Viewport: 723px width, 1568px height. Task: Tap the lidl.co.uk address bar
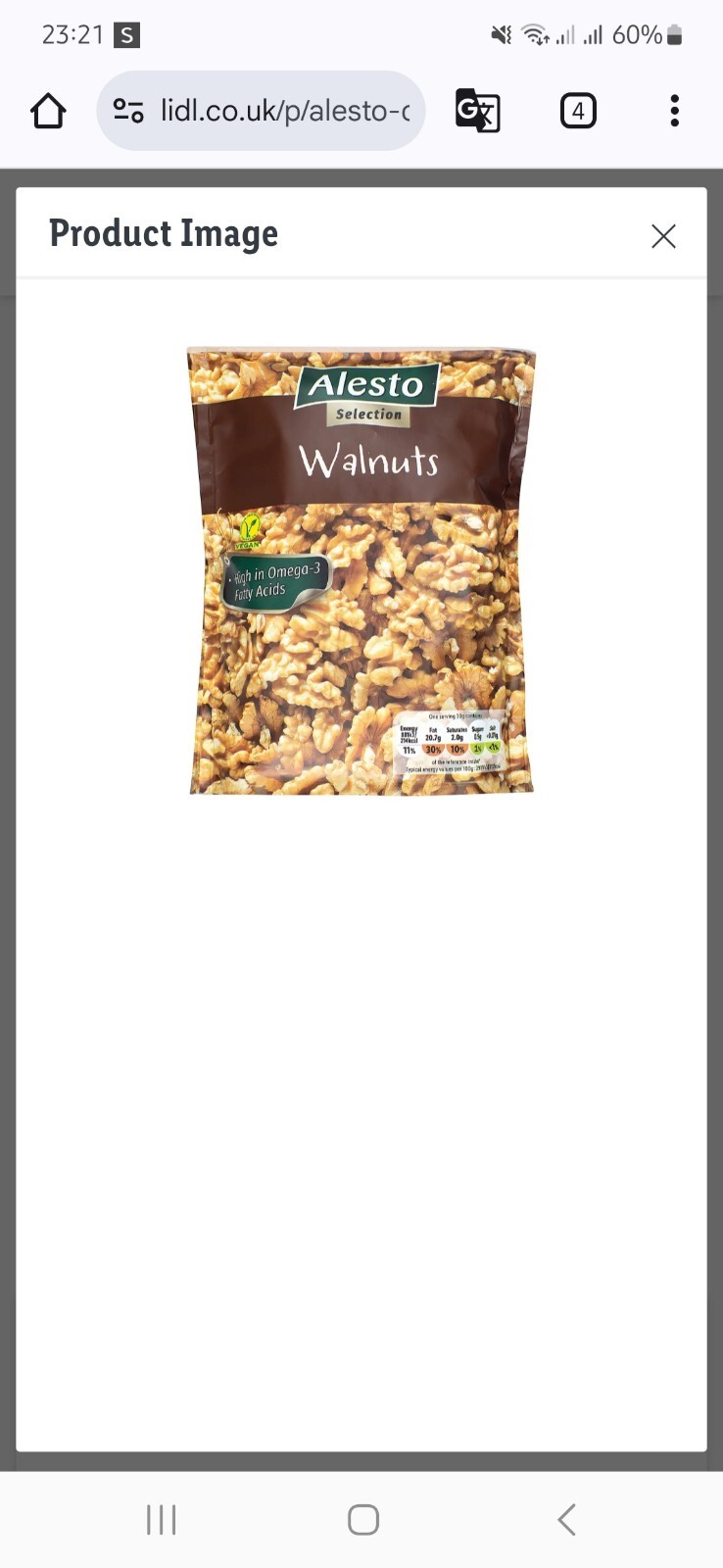click(284, 111)
